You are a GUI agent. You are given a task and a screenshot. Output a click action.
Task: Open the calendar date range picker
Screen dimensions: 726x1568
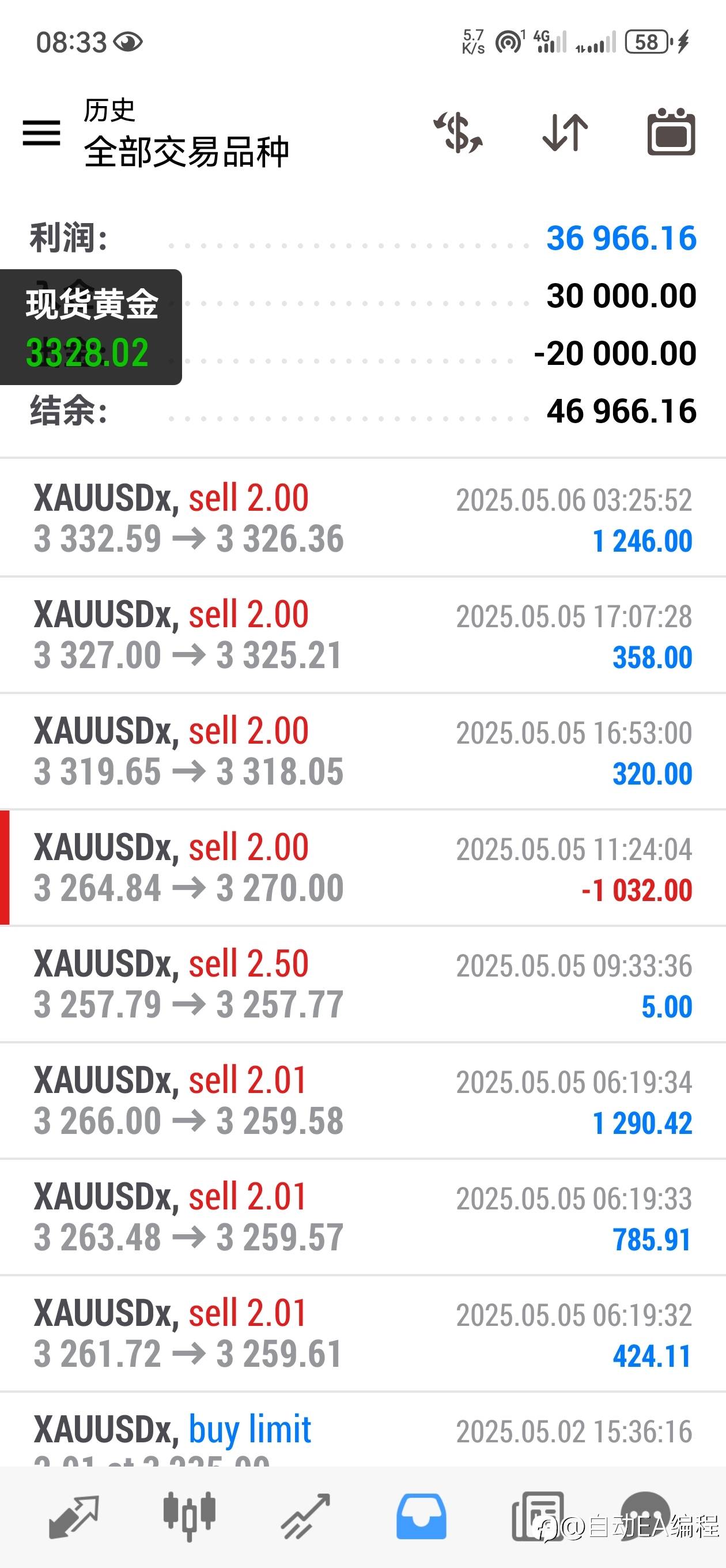(671, 133)
